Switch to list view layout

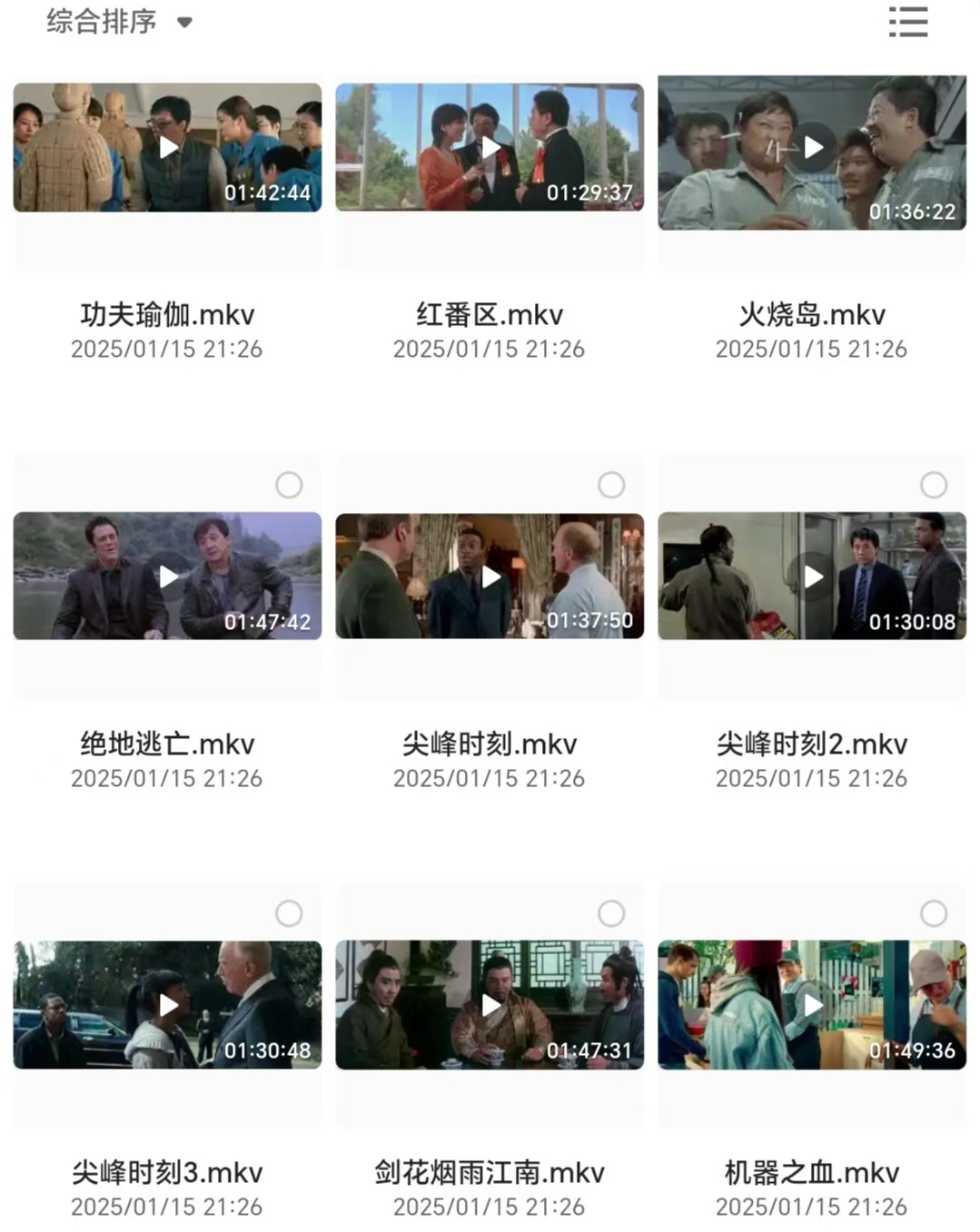click(x=907, y=22)
